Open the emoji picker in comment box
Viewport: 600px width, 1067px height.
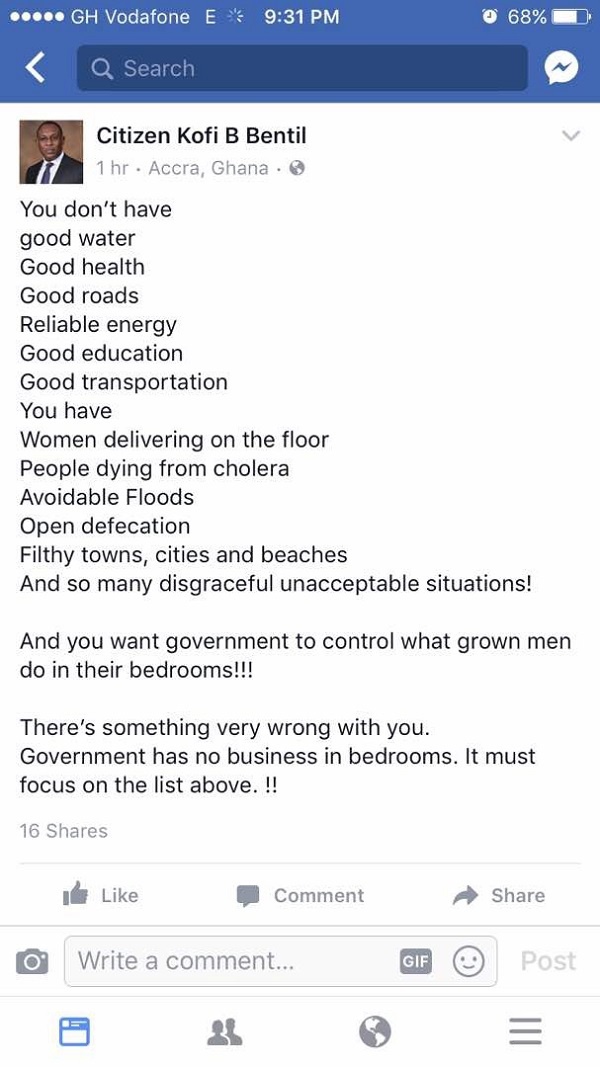coord(469,961)
